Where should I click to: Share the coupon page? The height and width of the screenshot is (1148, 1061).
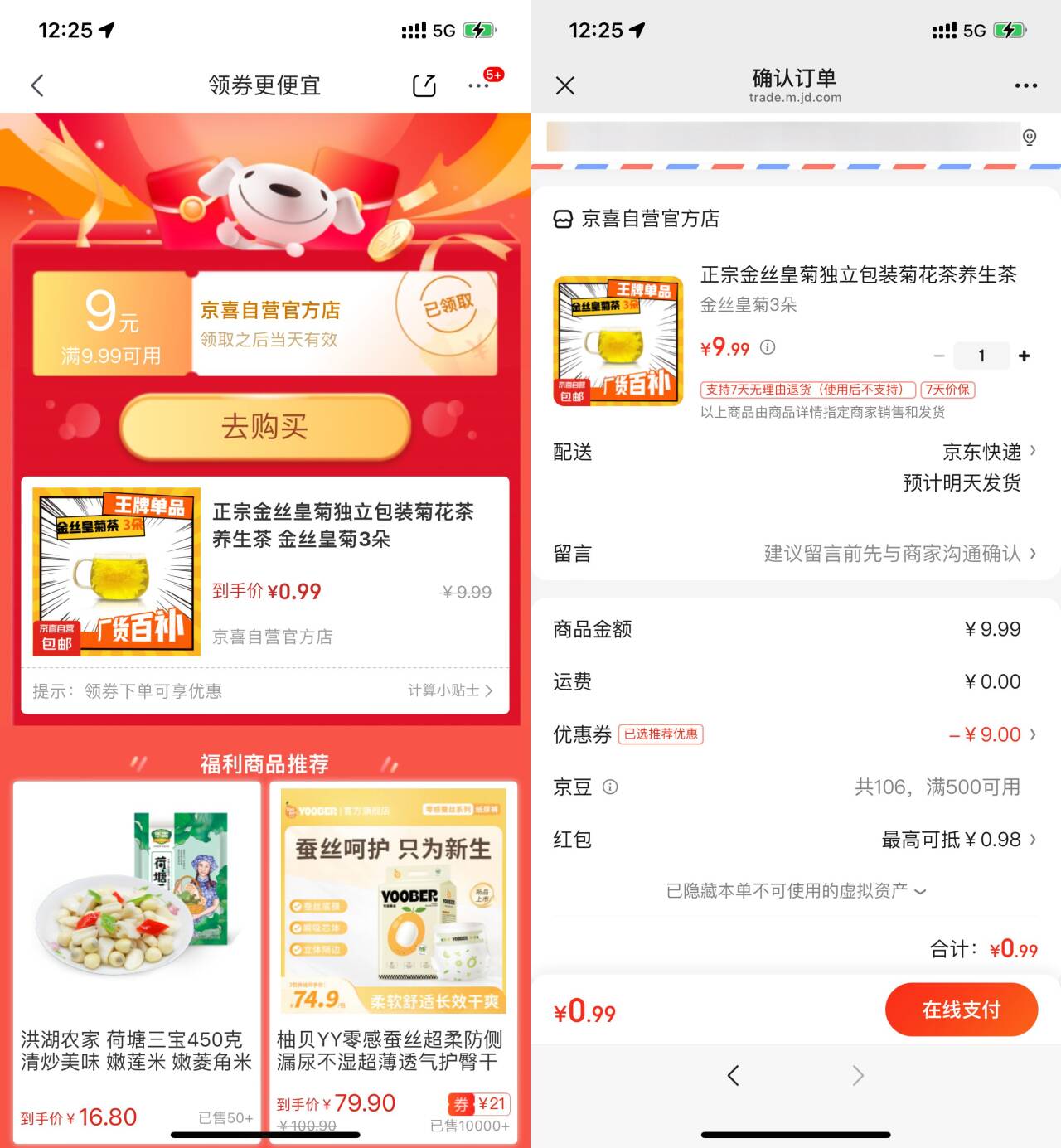[x=424, y=85]
